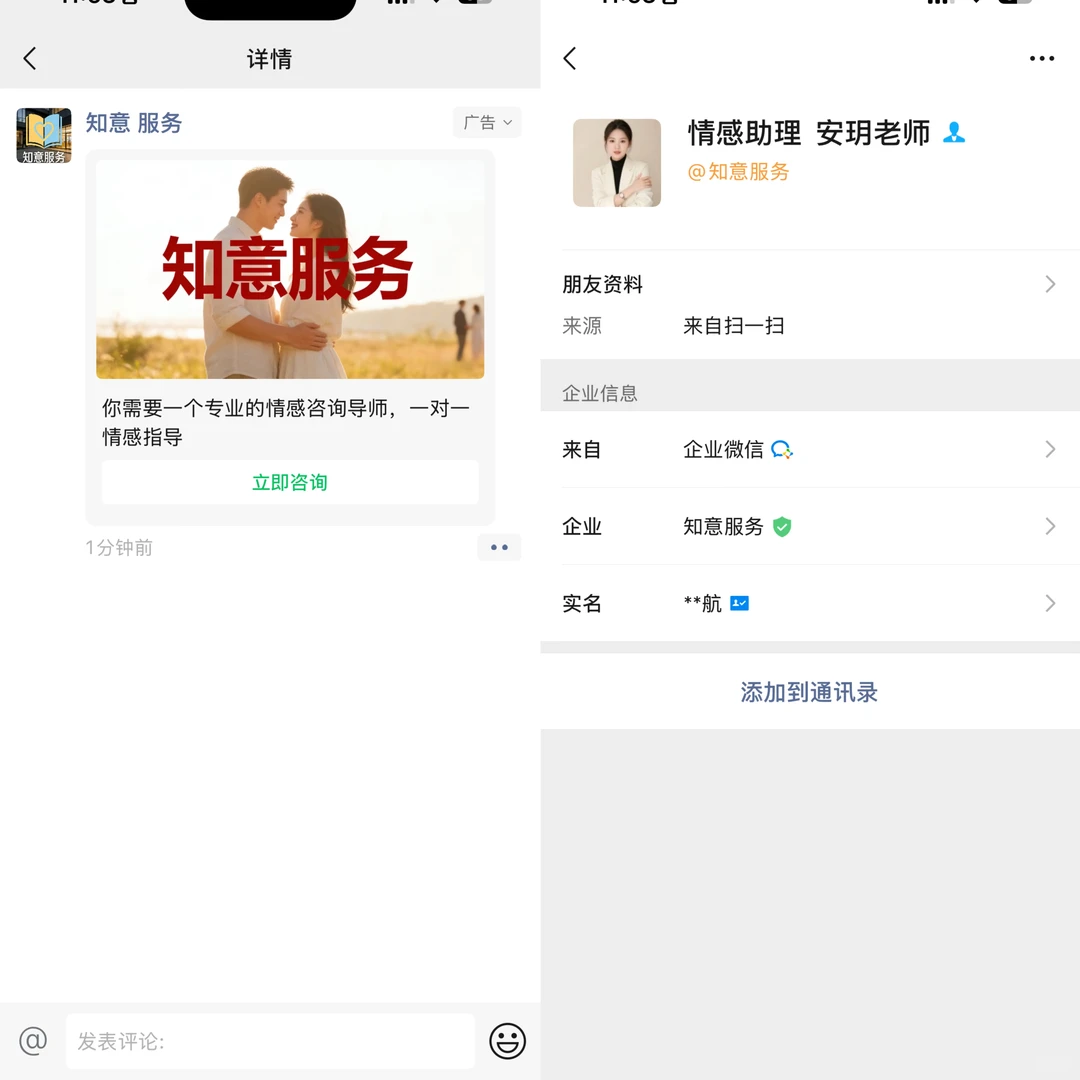The height and width of the screenshot is (1080, 1080).
Task: Go back from the 详情 page
Action: click(30, 59)
